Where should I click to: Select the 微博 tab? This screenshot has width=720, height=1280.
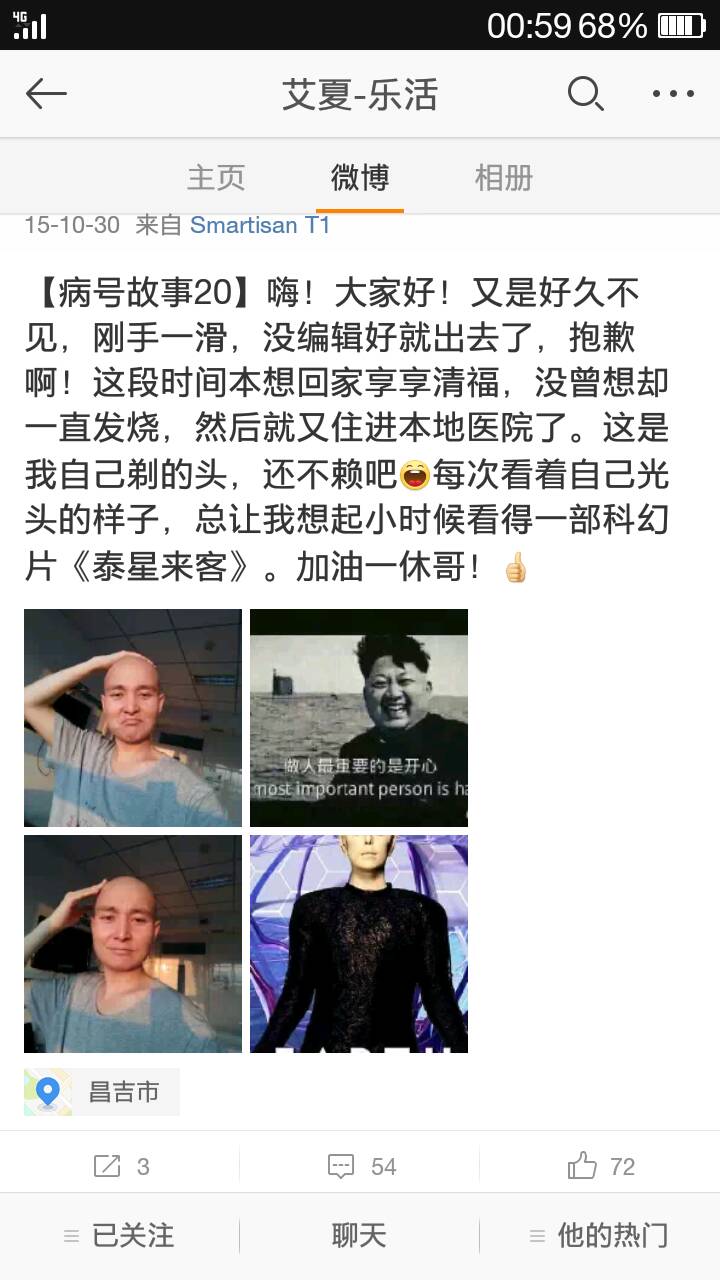(360, 178)
